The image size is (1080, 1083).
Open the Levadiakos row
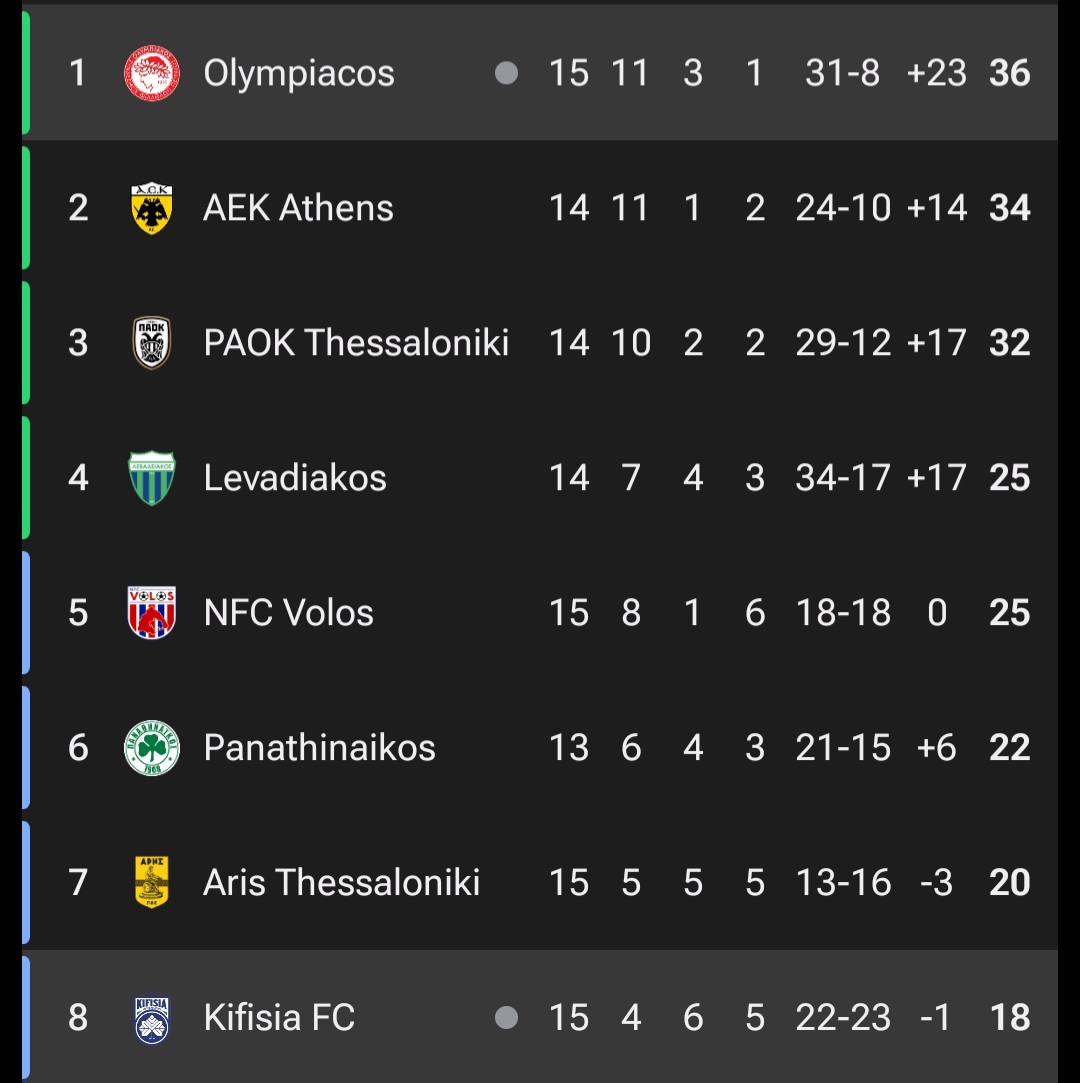click(294, 478)
